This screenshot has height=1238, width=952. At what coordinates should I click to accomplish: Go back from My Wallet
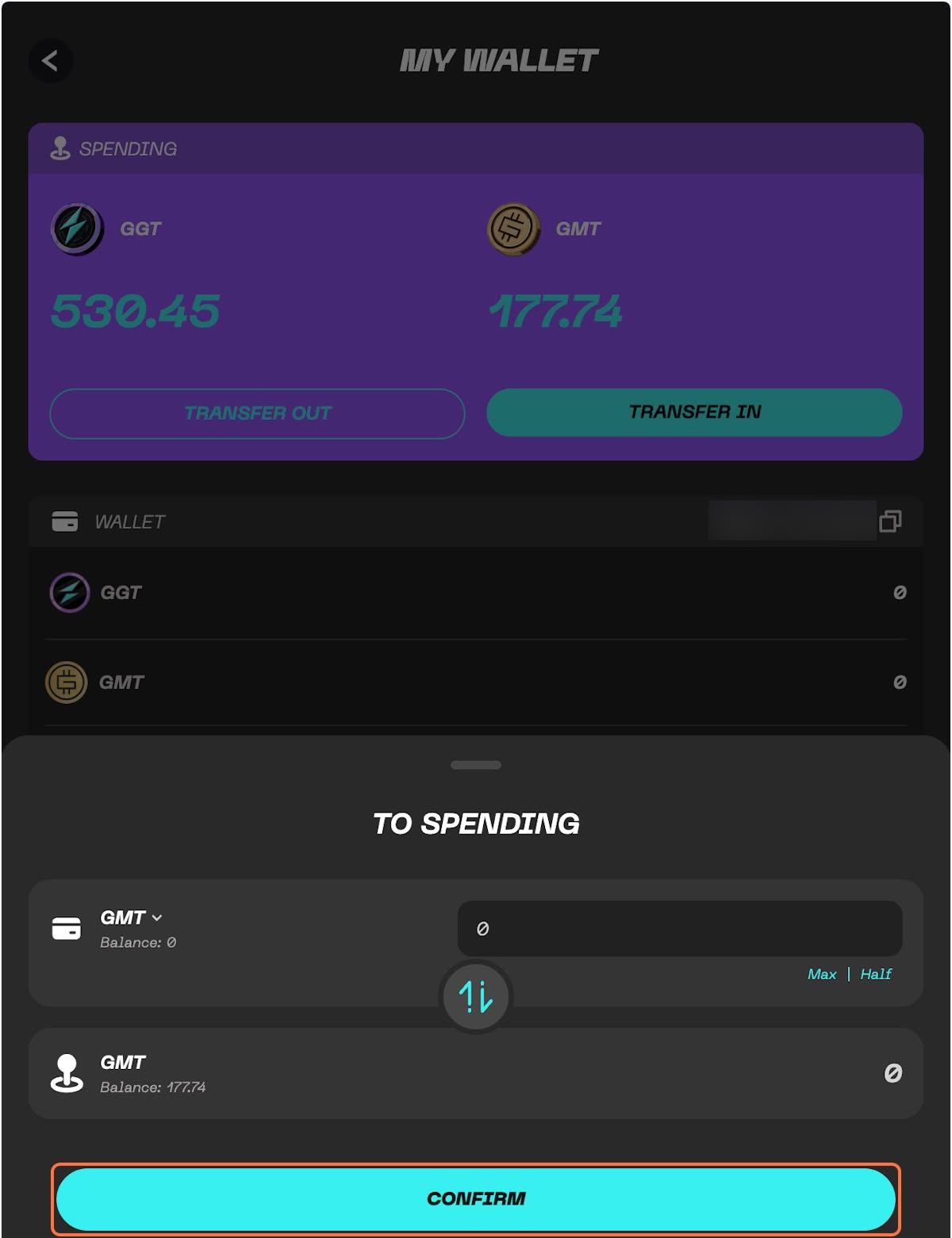(50, 60)
